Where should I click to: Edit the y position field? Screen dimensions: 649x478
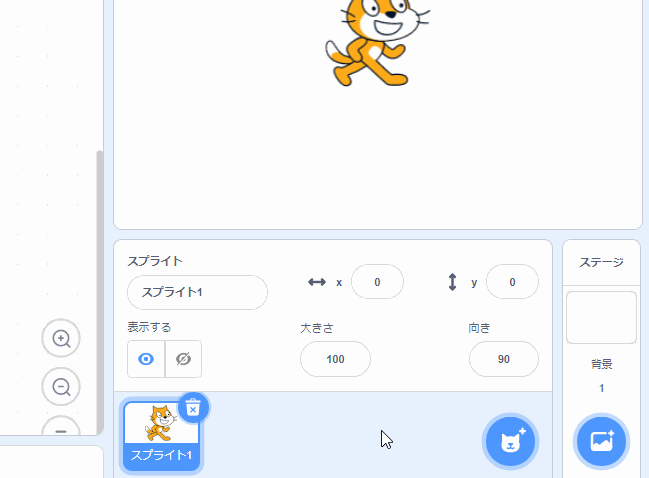tap(512, 282)
